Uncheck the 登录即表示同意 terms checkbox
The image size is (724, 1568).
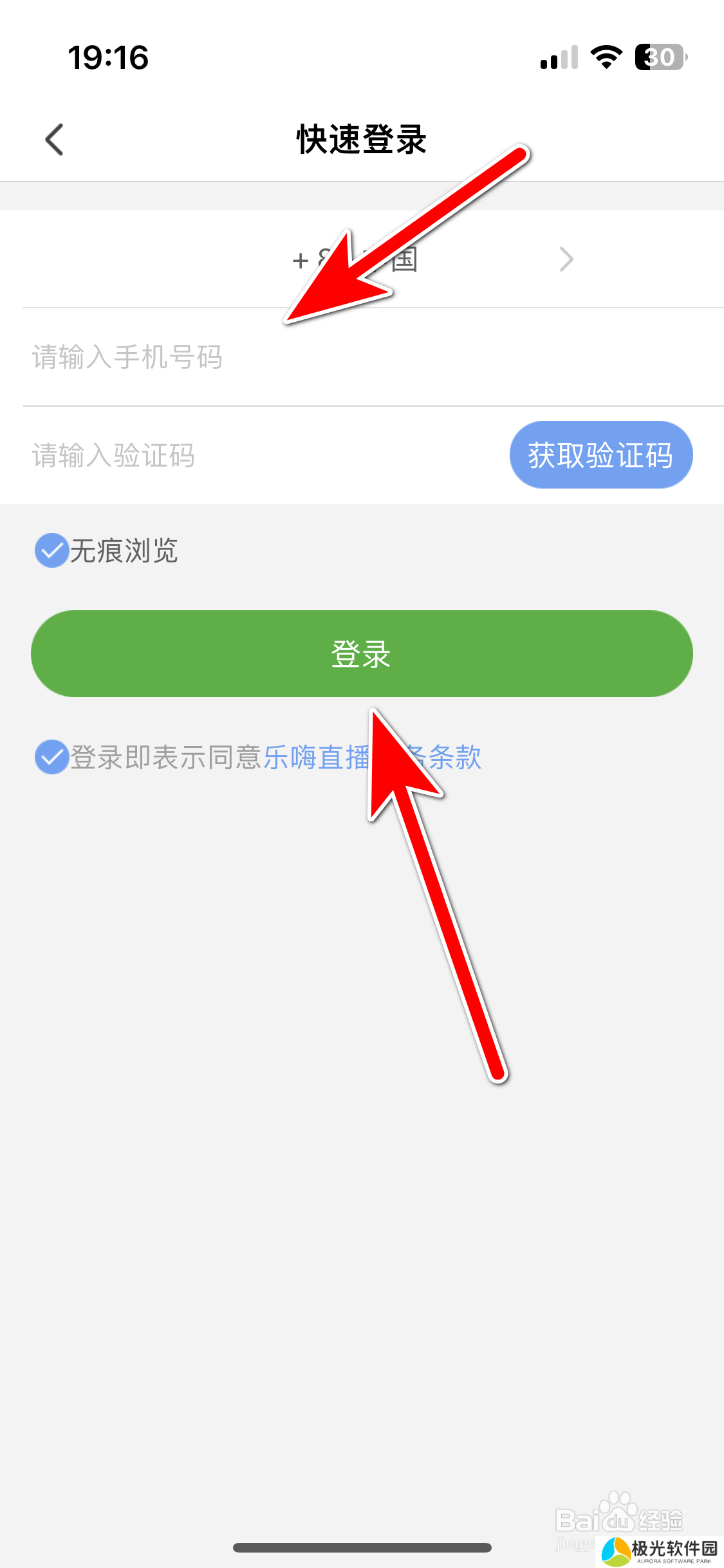pos(51,757)
